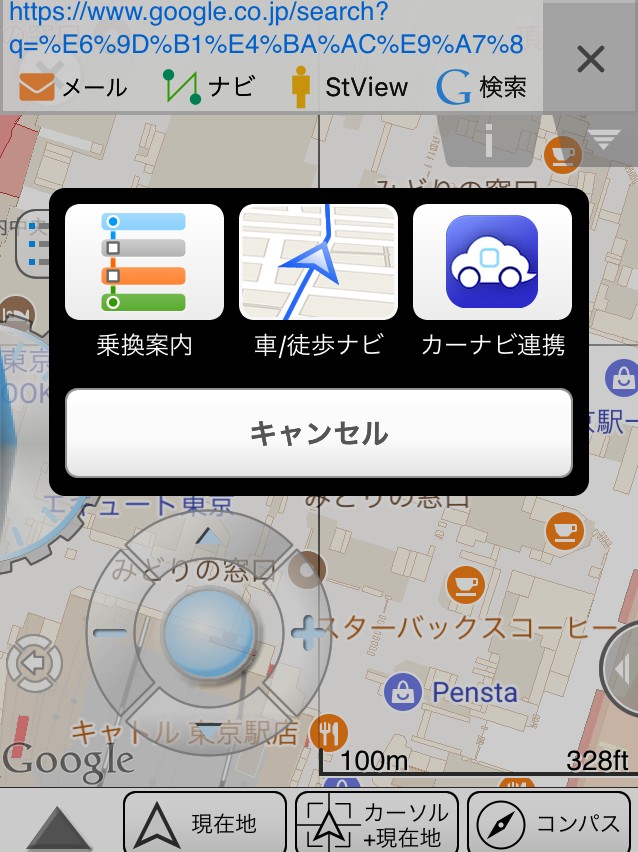Tap the コンパス compass button
This screenshot has height=852, width=638.
pyautogui.click(x=549, y=823)
